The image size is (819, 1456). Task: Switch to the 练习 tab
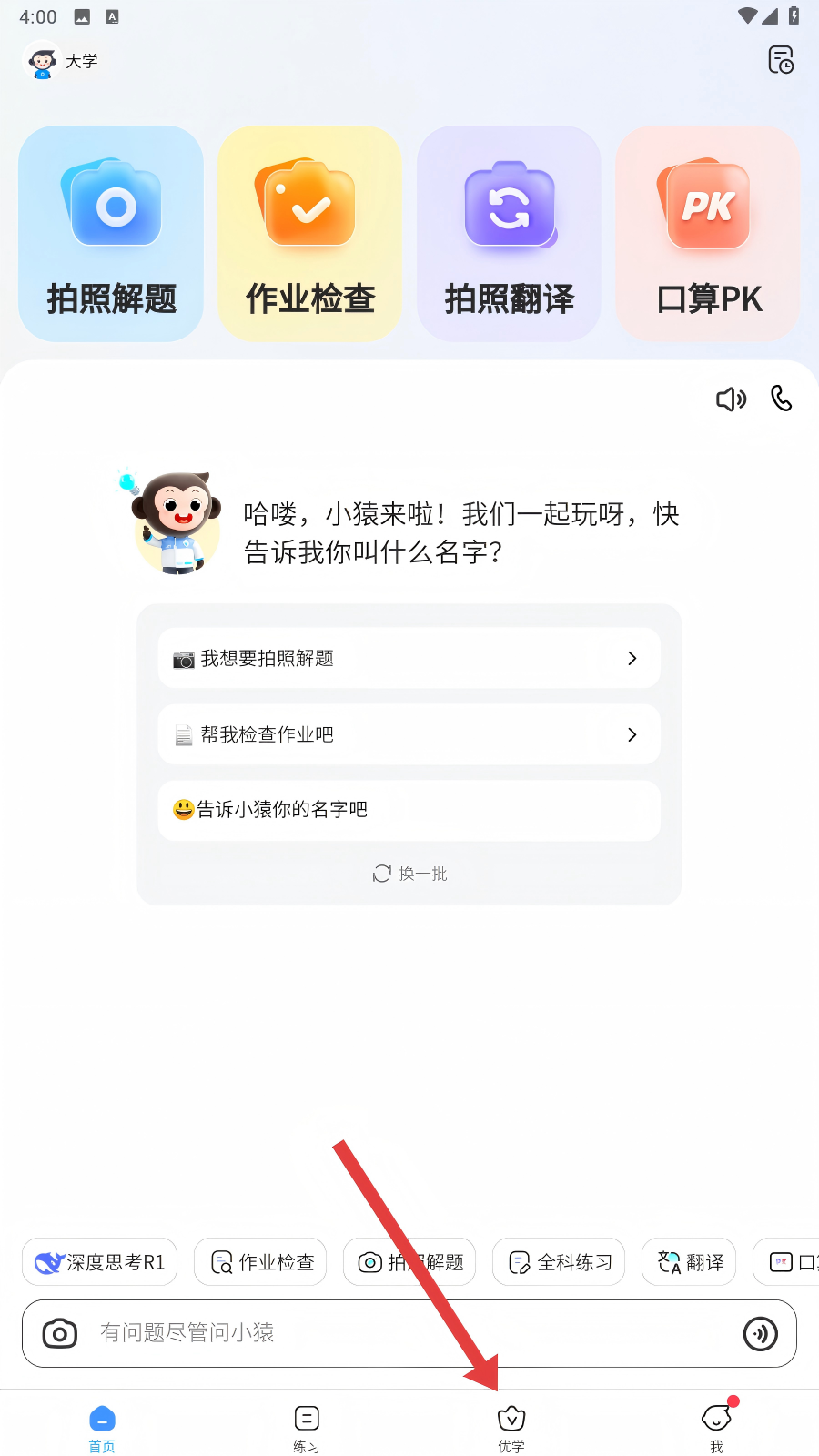pyautogui.click(x=307, y=1429)
